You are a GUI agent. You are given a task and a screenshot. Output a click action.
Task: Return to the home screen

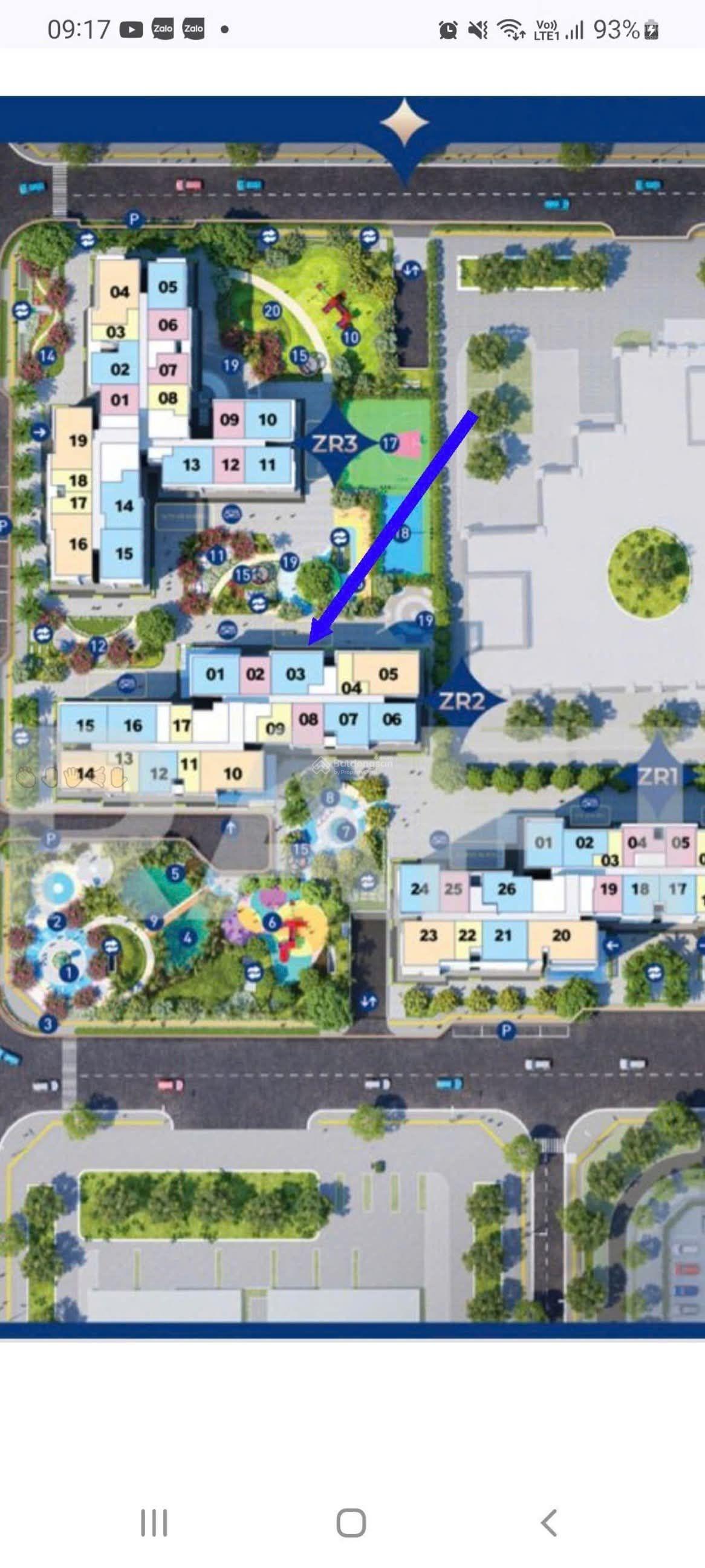click(x=351, y=1523)
